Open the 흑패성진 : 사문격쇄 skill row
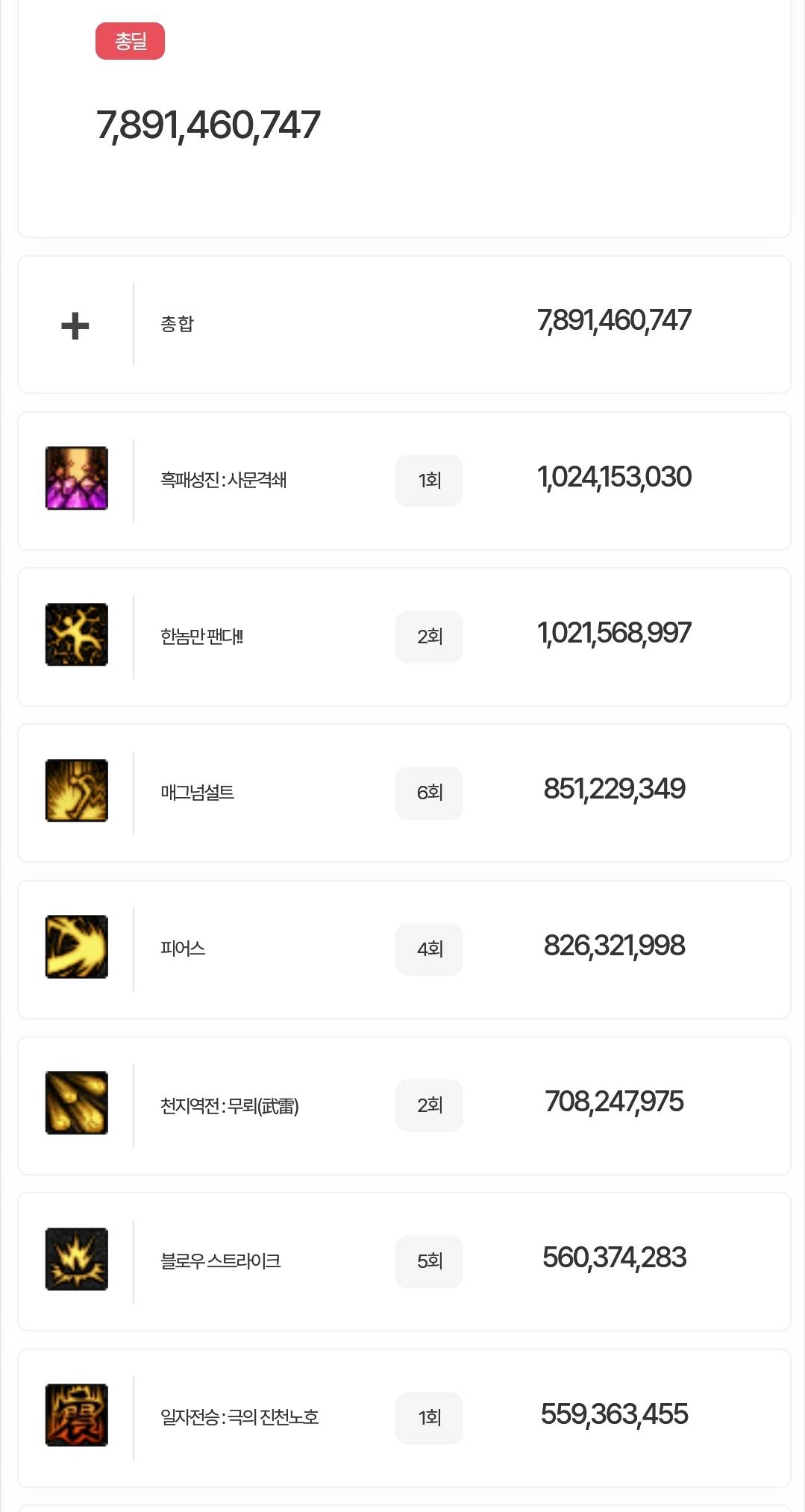The image size is (805, 1512). 404,481
